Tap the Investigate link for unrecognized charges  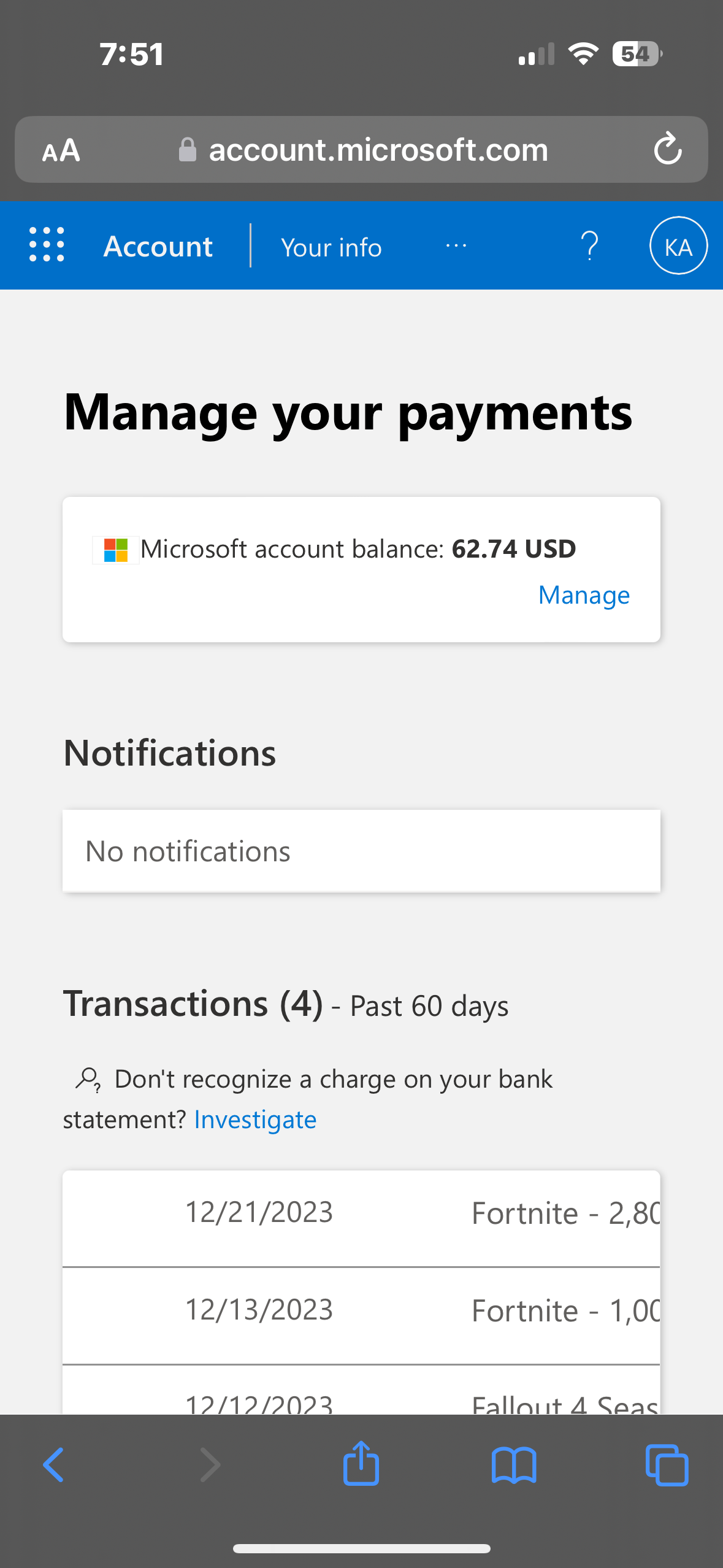pos(255,1120)
